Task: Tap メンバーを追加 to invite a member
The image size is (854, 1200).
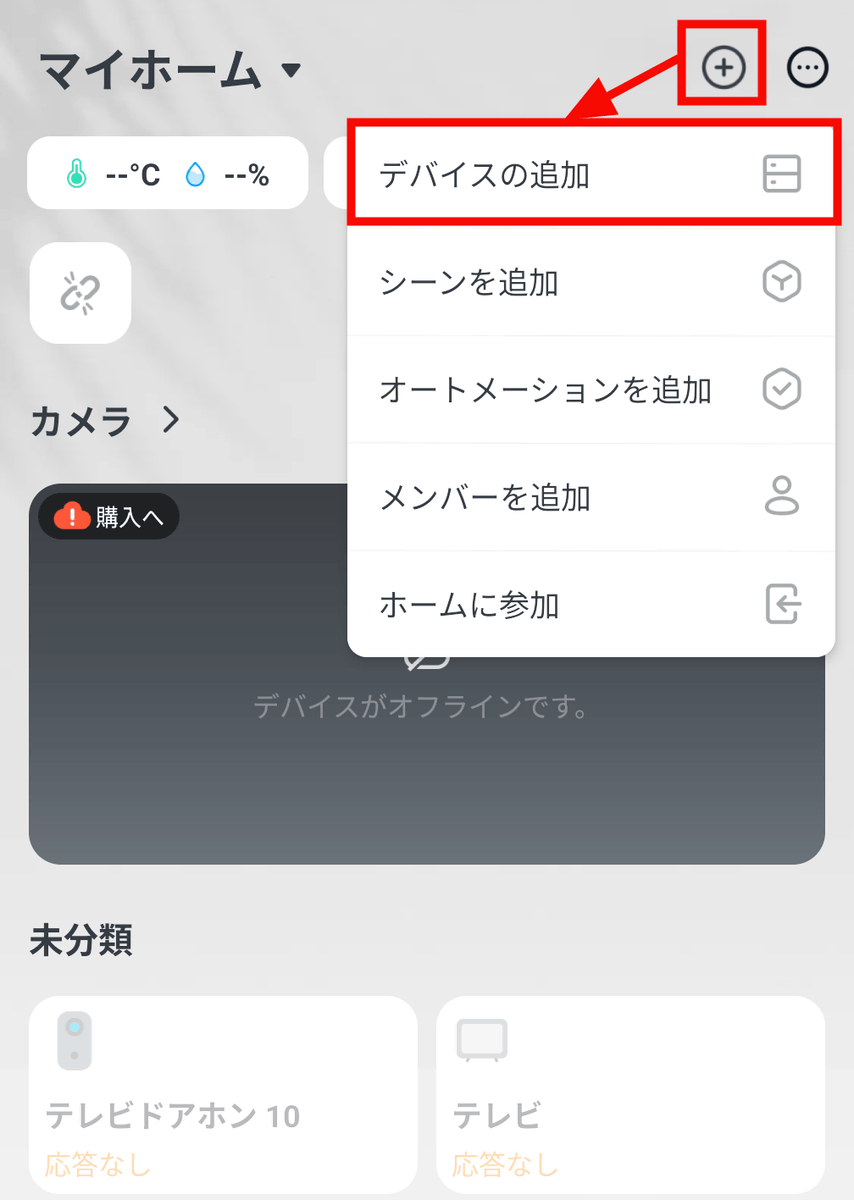Action: [x=590, y=497]
